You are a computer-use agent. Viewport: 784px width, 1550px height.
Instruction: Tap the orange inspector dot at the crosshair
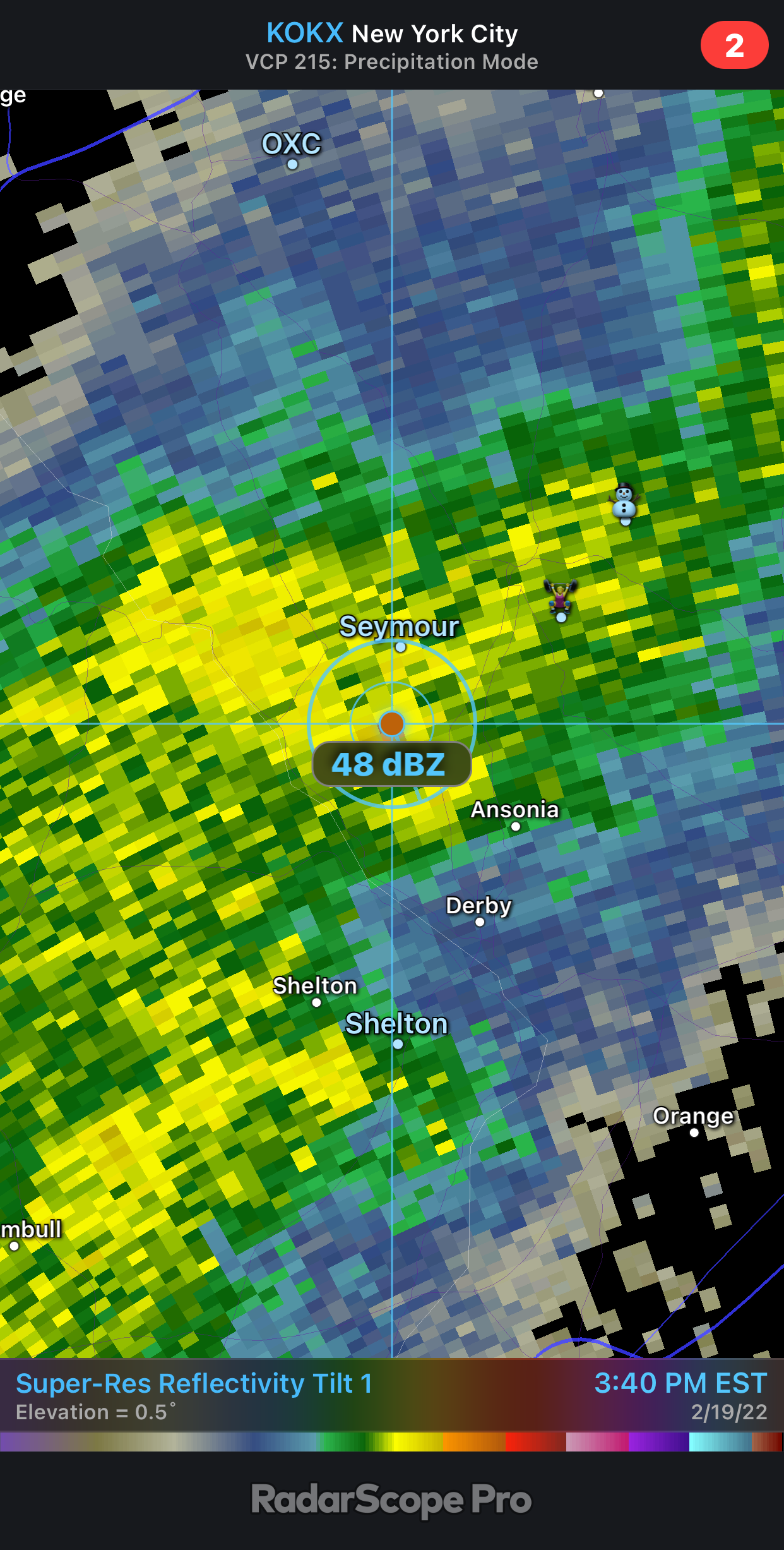392,723
